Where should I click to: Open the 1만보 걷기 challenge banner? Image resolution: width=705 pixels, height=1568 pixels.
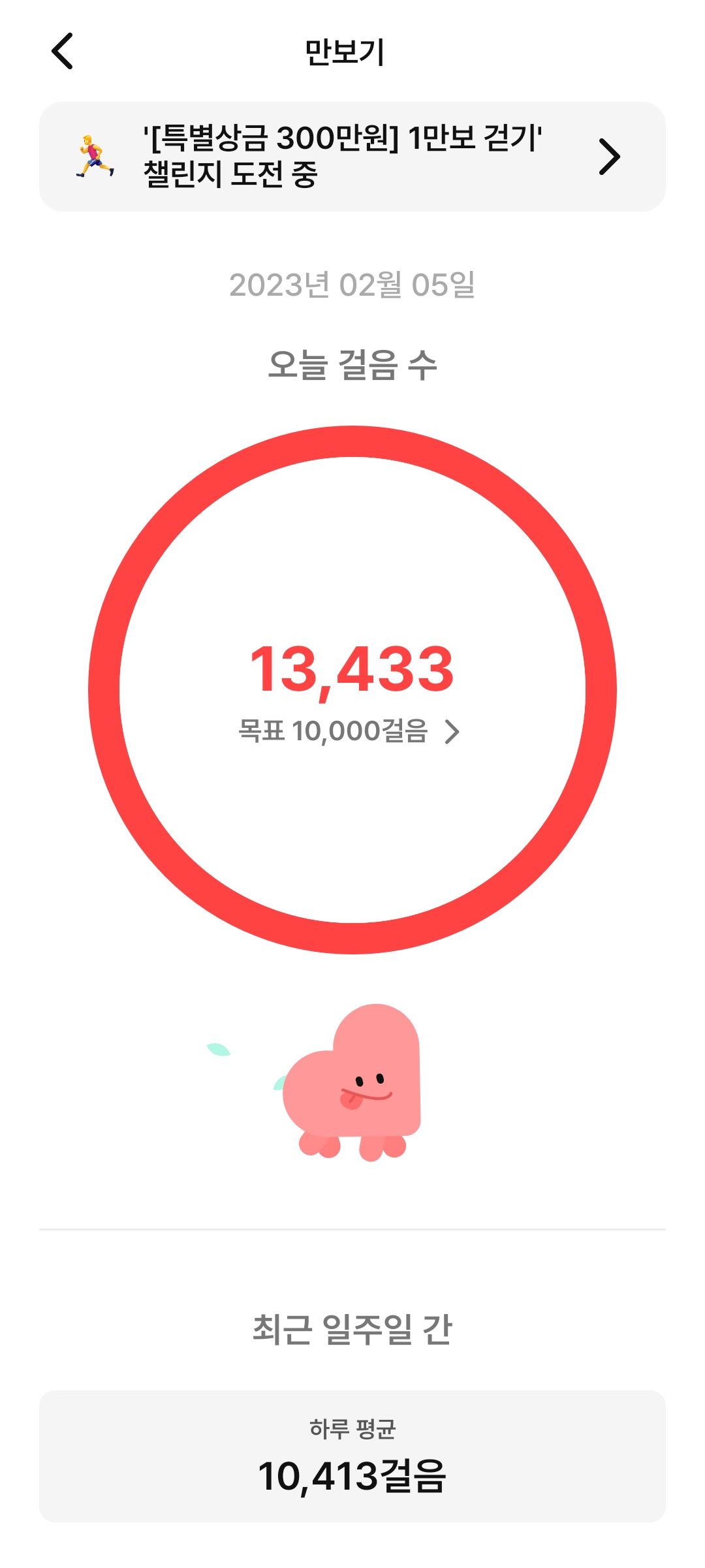click(352, 157)
